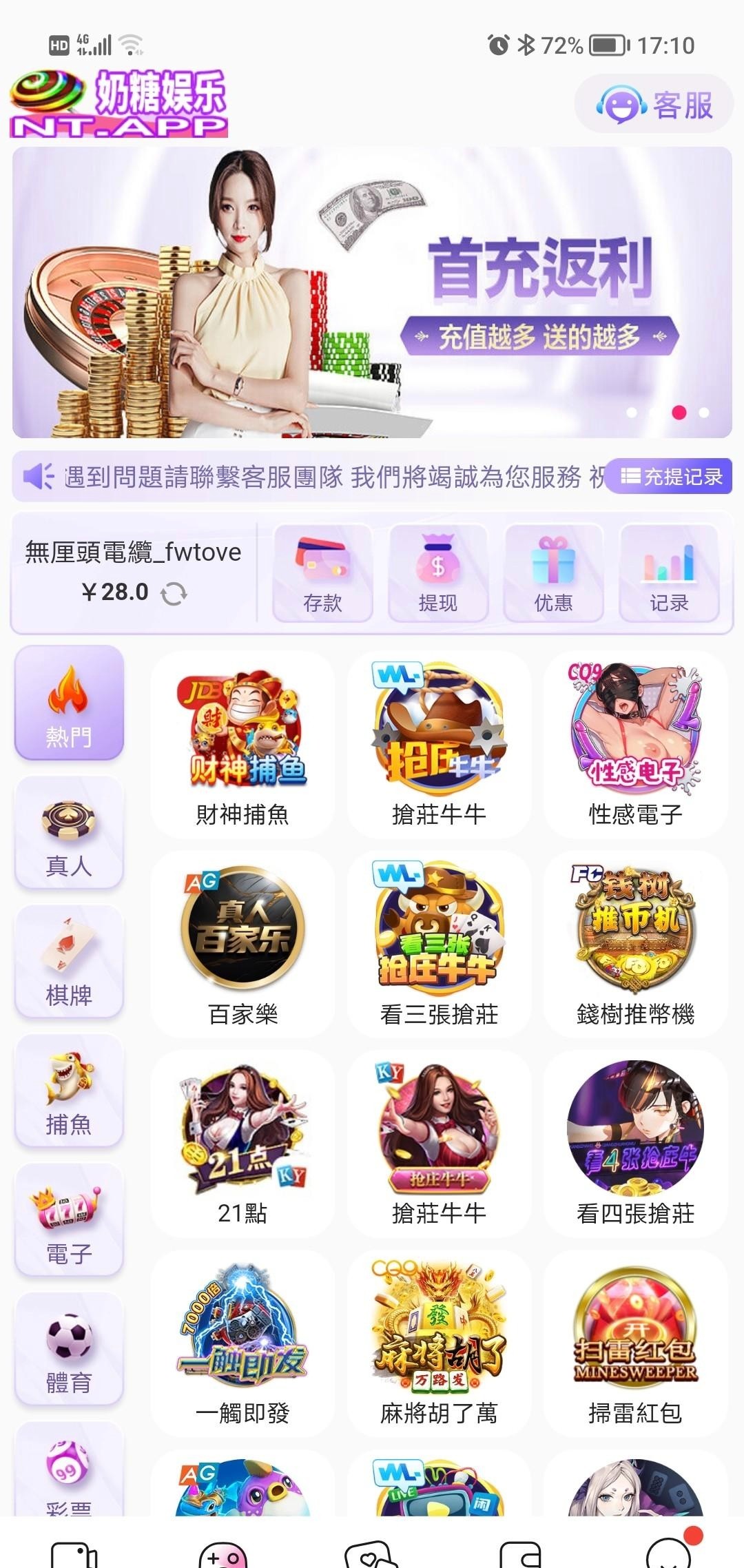Switch to the 電子 category
The width and height of the screenshot is (744, 1568).
69,1220
